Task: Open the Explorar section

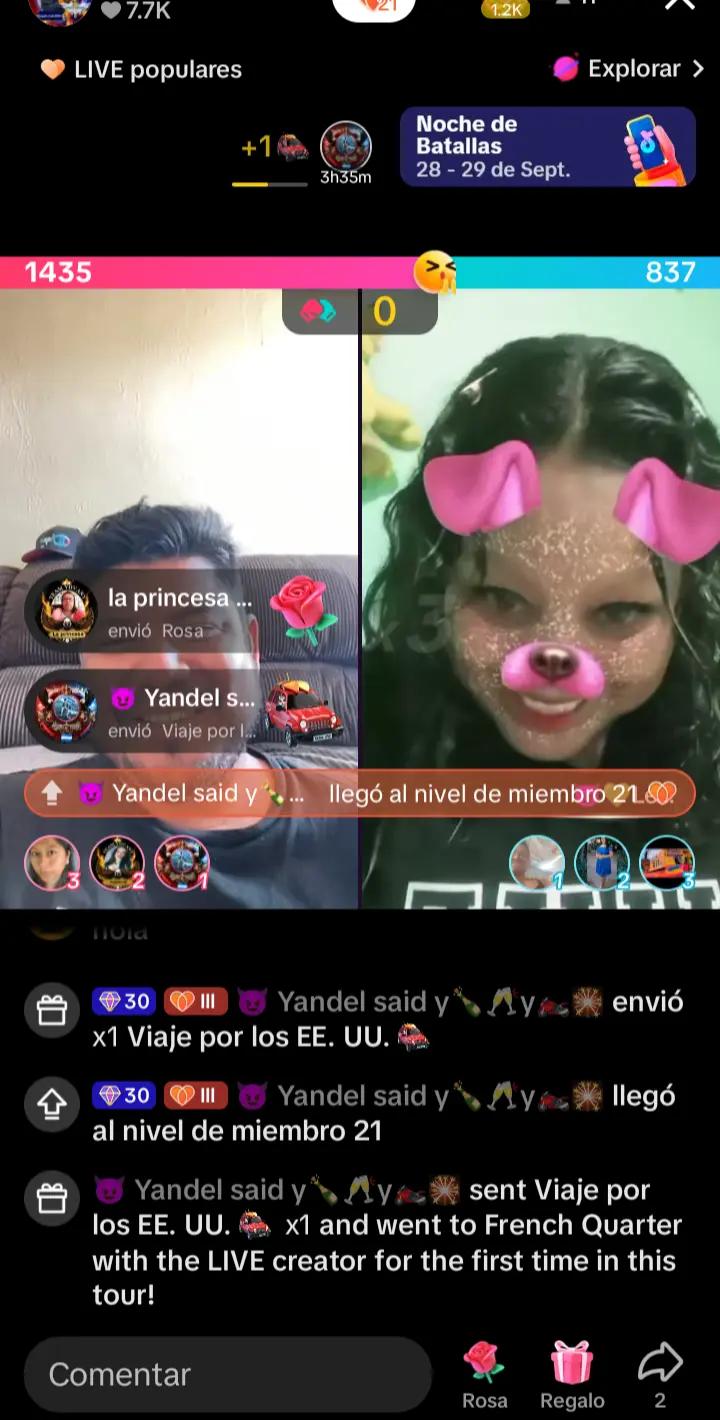Action: [630, 69]
